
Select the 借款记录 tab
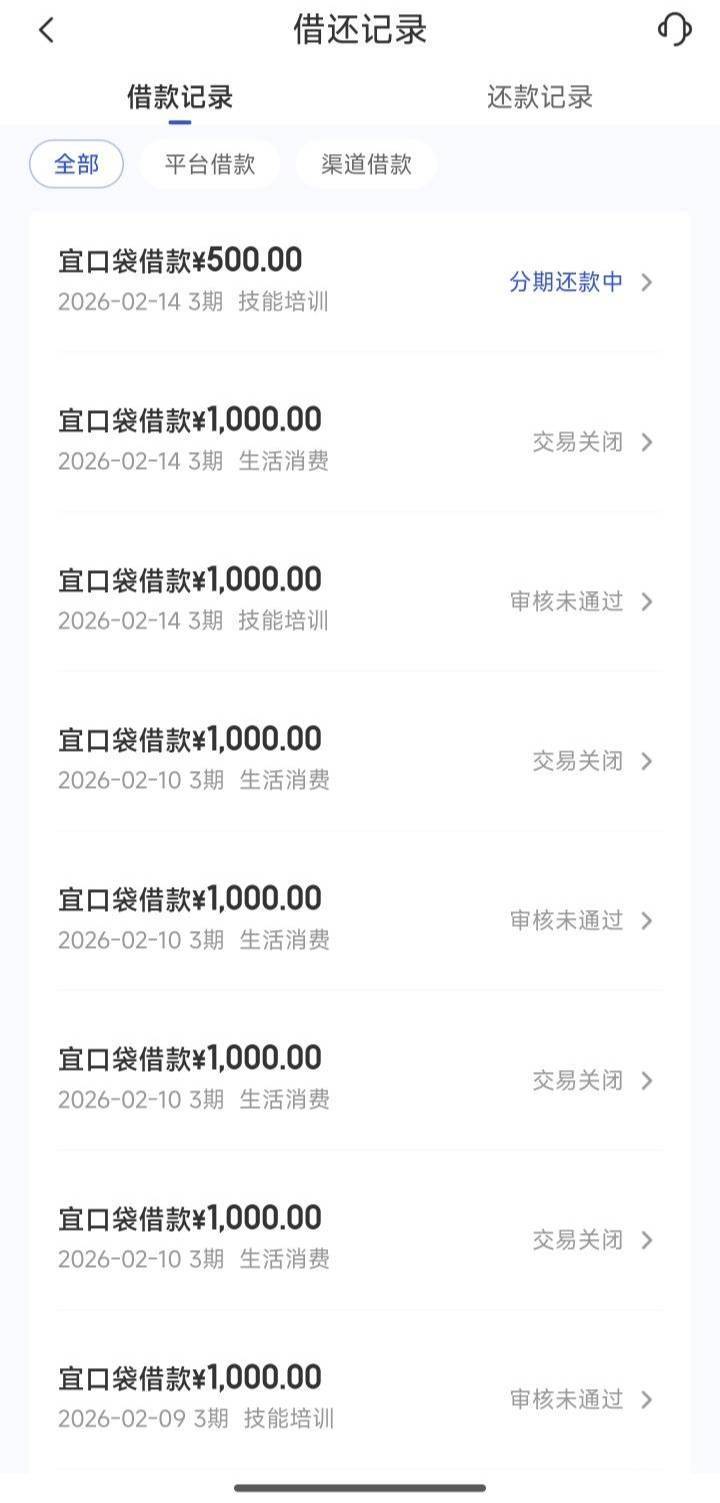point(180,97)
